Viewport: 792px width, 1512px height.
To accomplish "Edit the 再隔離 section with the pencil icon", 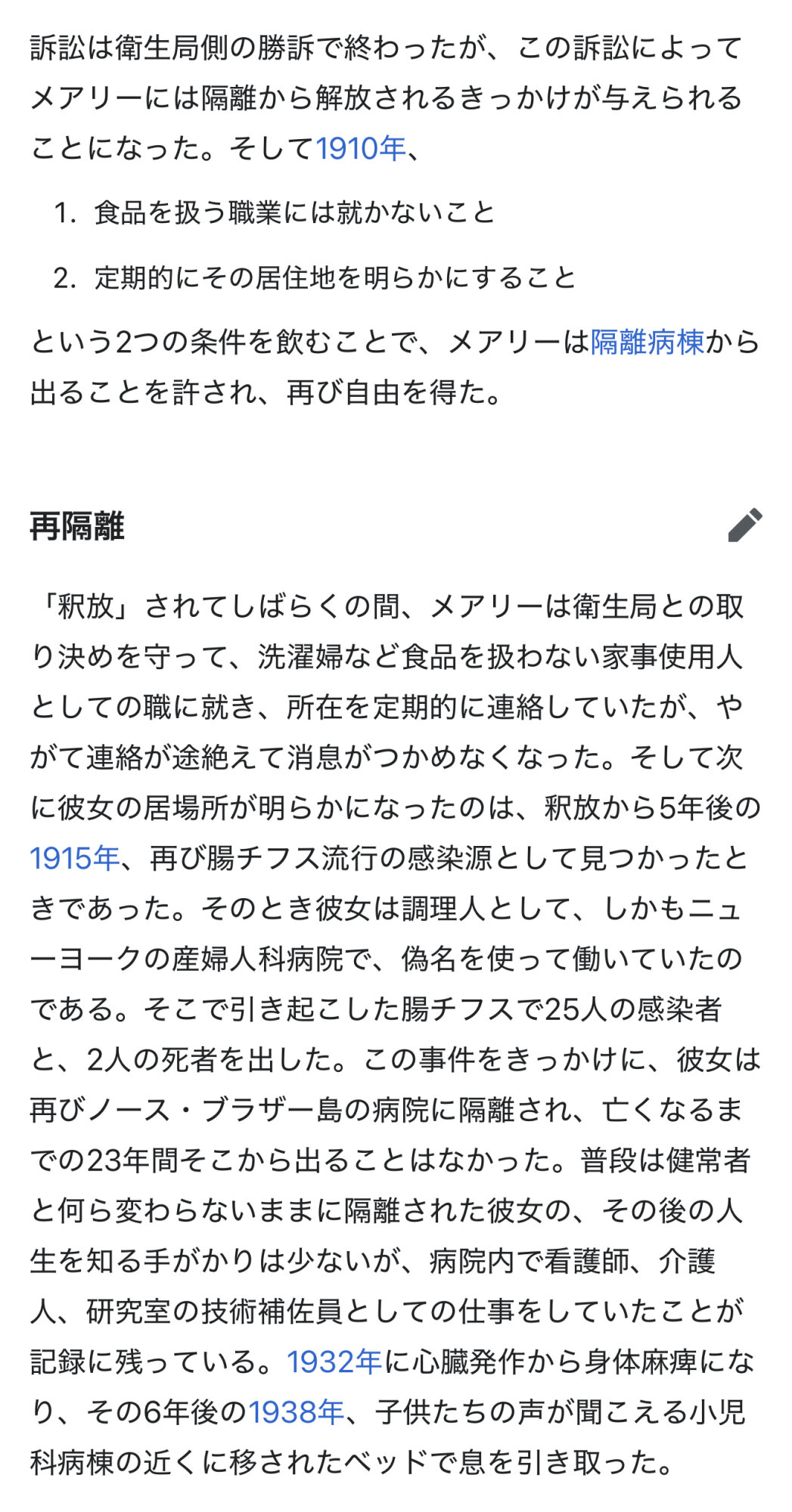I will click(x=745, y=525).
